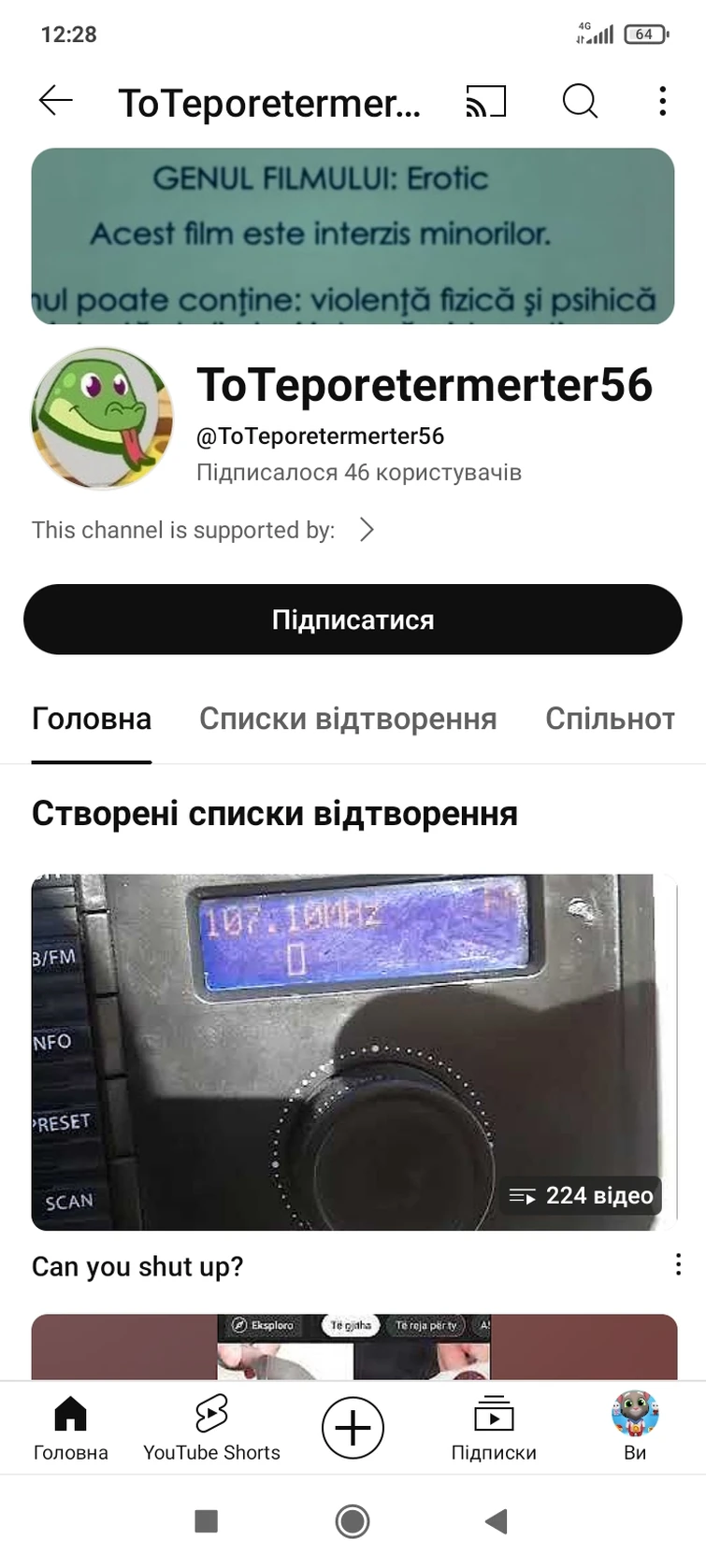This screenshot has height=1568, width=706.
Task: Tap the system home button
Action: point(353,1521)
